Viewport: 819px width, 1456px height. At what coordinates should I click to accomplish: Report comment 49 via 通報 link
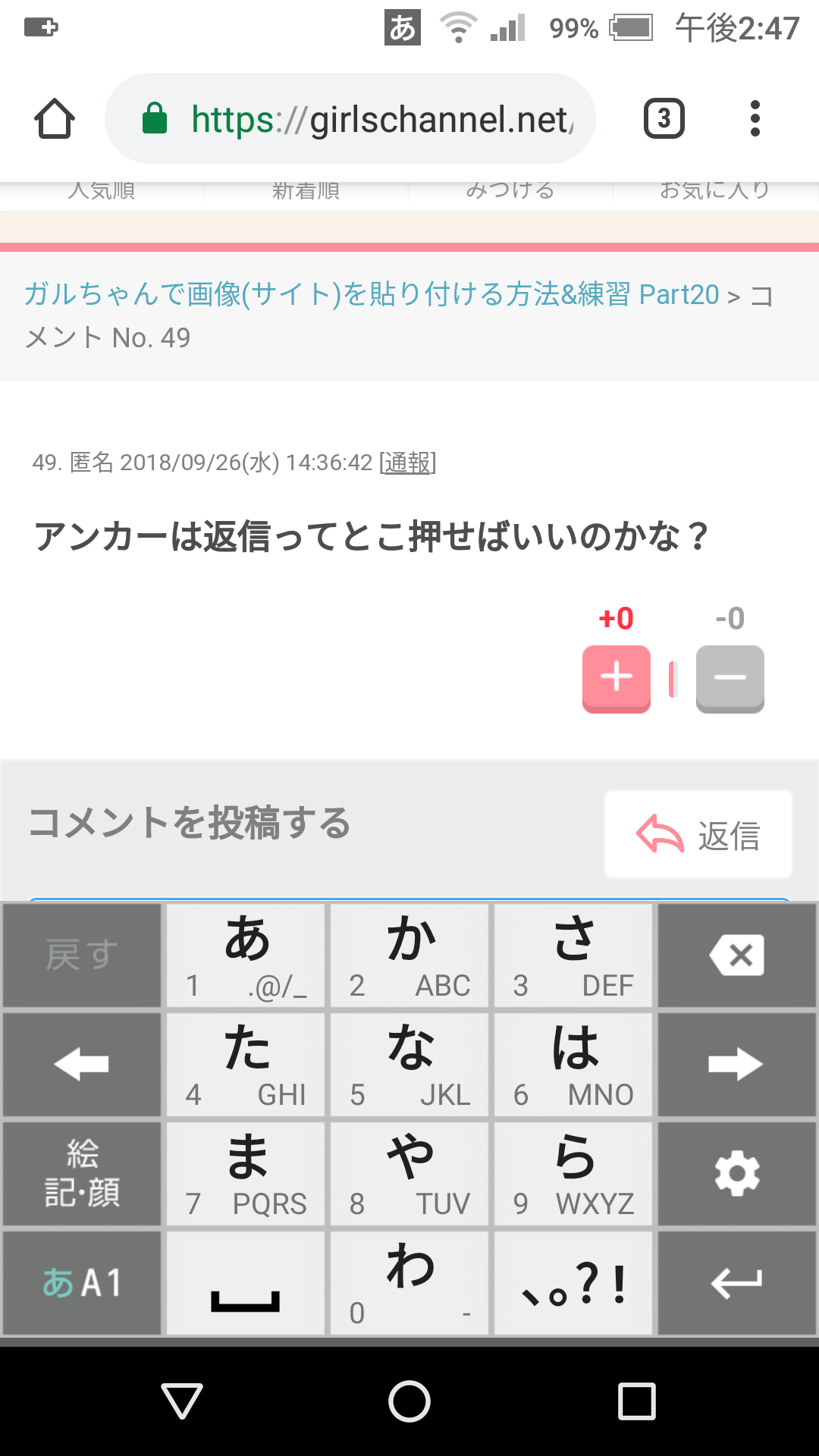[407, 463]
